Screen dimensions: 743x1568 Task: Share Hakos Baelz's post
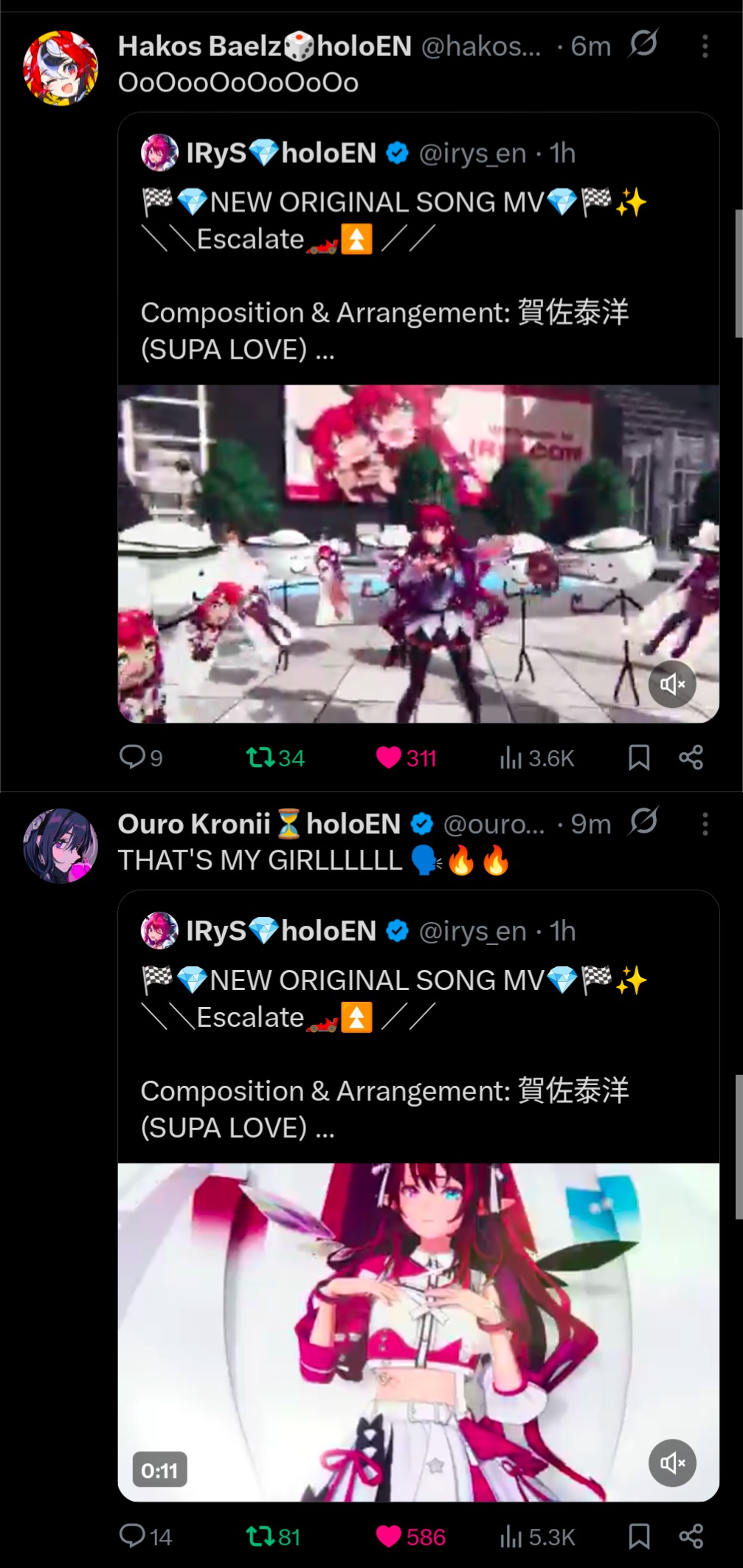(691, 757)
